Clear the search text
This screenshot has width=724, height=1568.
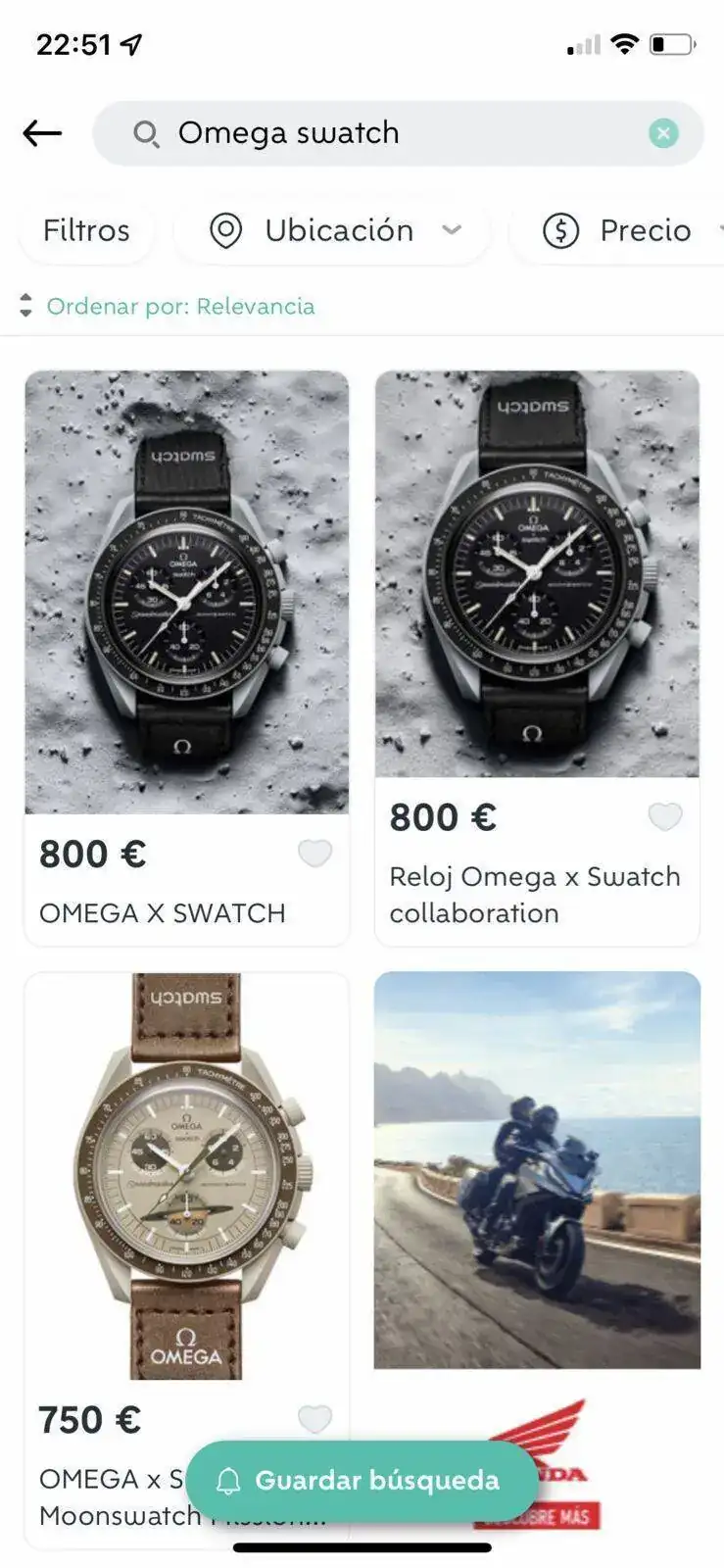click(663, 133)
